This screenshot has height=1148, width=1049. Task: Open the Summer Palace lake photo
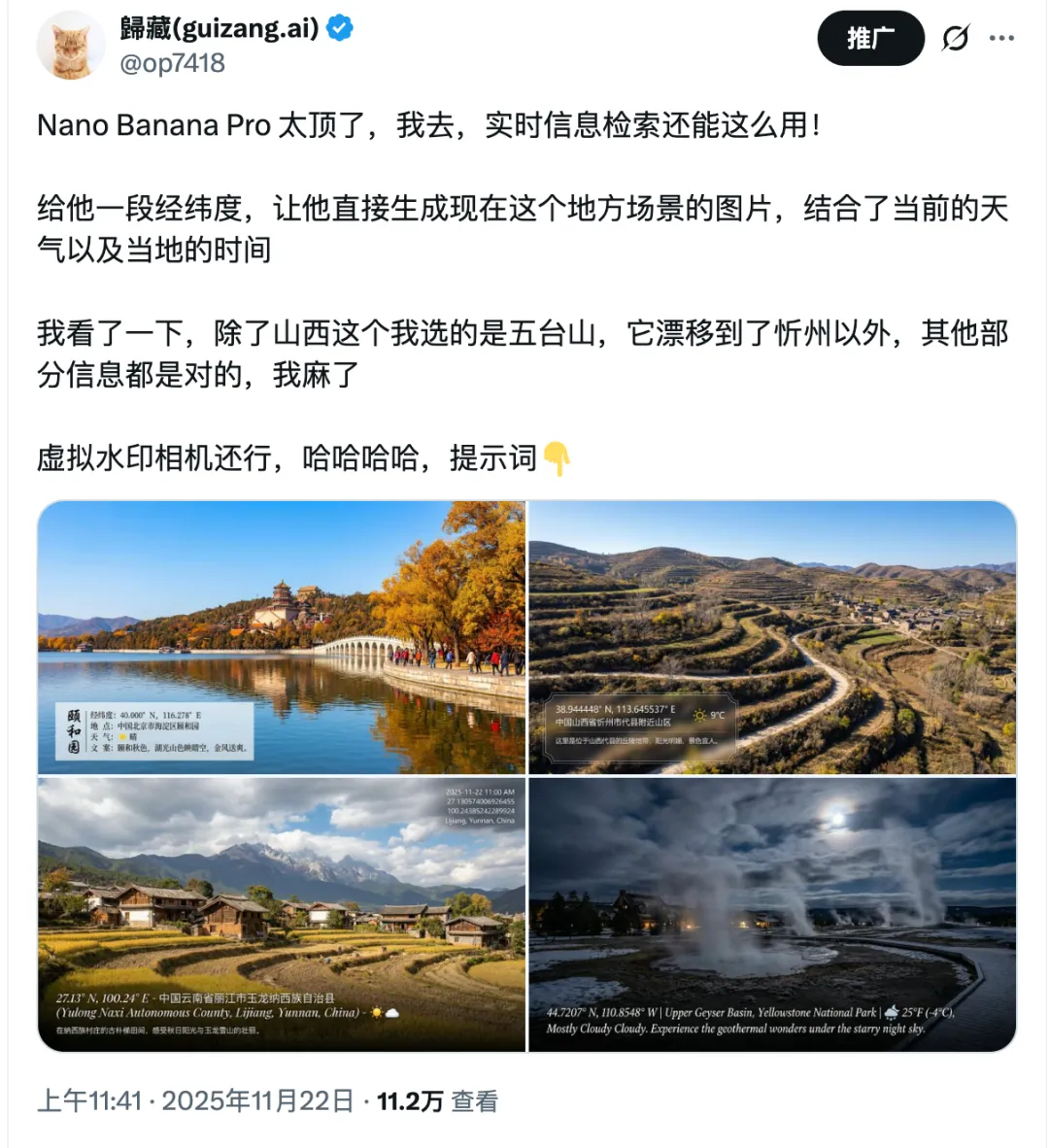[282, 637]
